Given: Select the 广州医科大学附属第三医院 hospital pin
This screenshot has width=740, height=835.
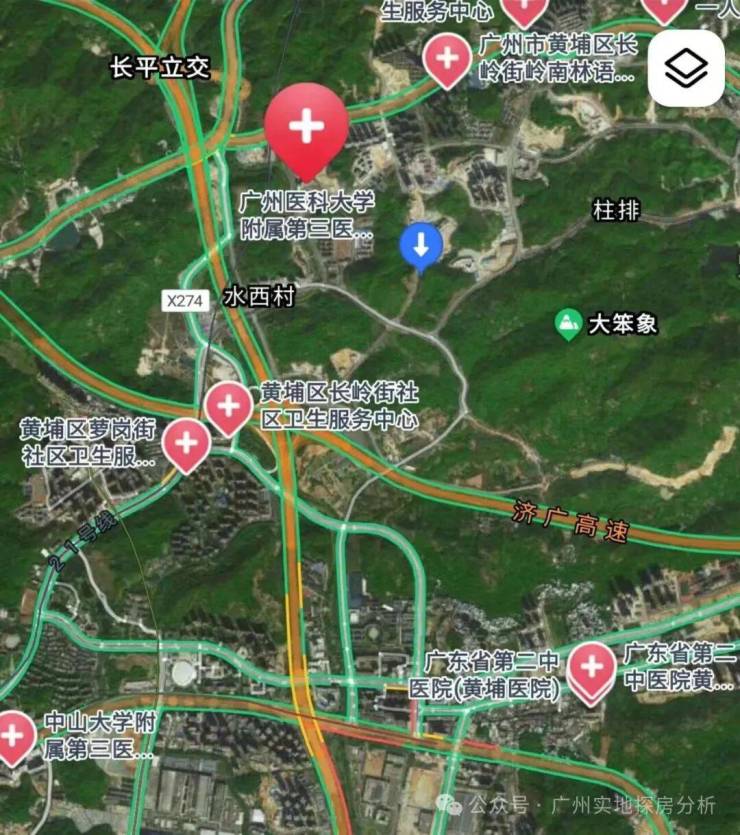Looking at the screenshot, I should [307, 127].
